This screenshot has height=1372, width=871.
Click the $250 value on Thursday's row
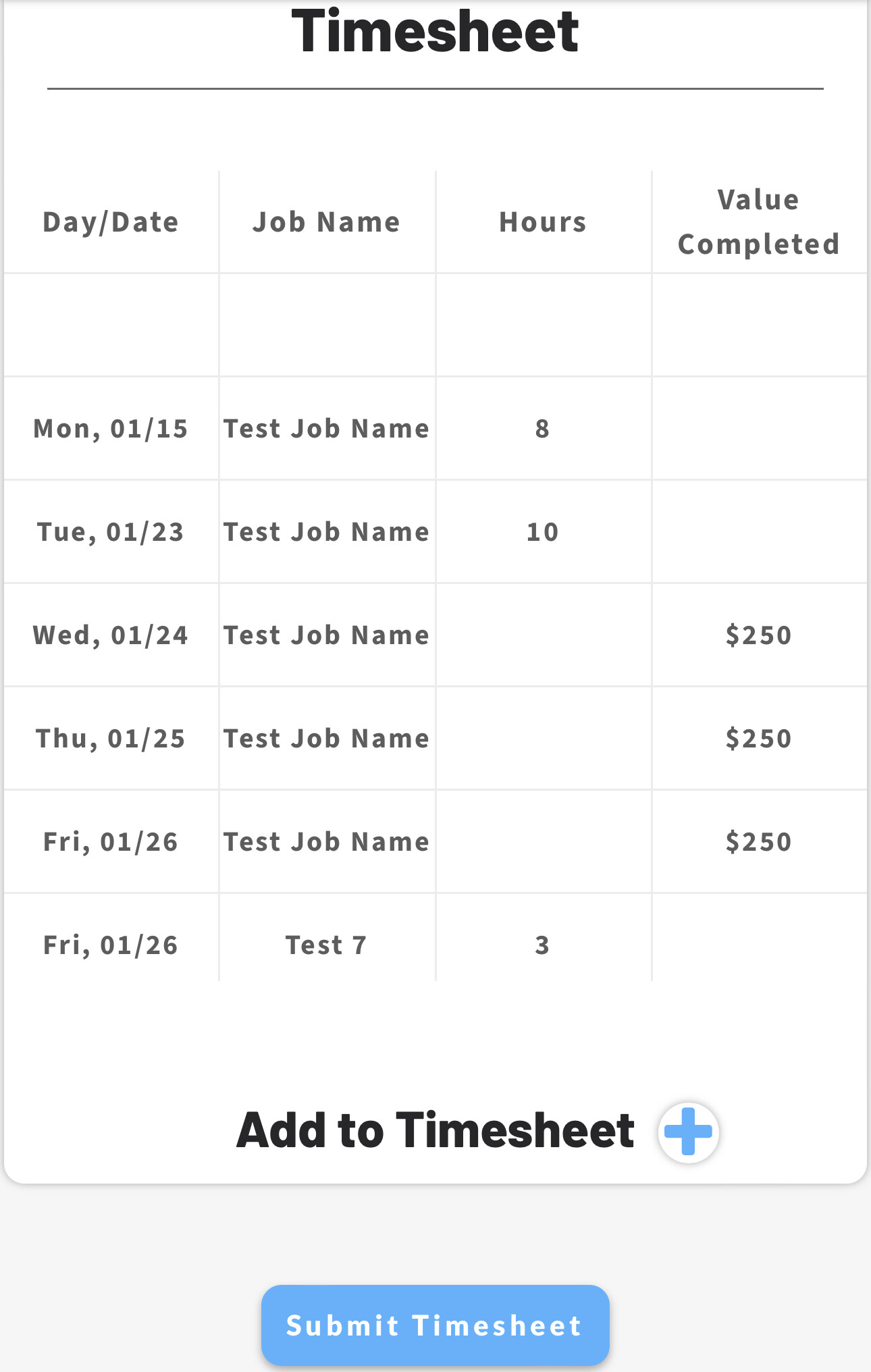pyautogui.click(x=758, y=738)
